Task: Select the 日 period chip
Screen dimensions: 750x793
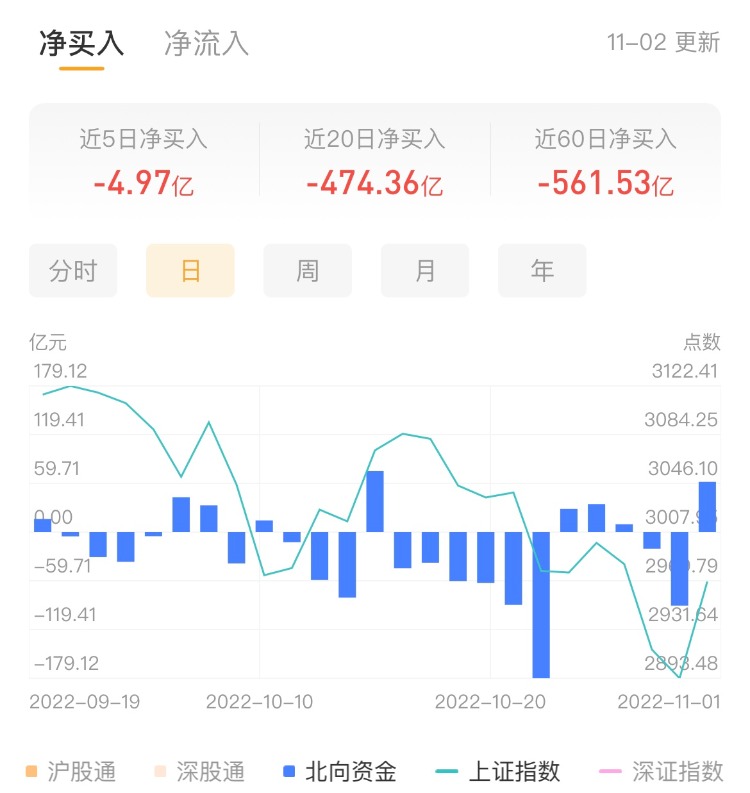Action: pos(190,271)
